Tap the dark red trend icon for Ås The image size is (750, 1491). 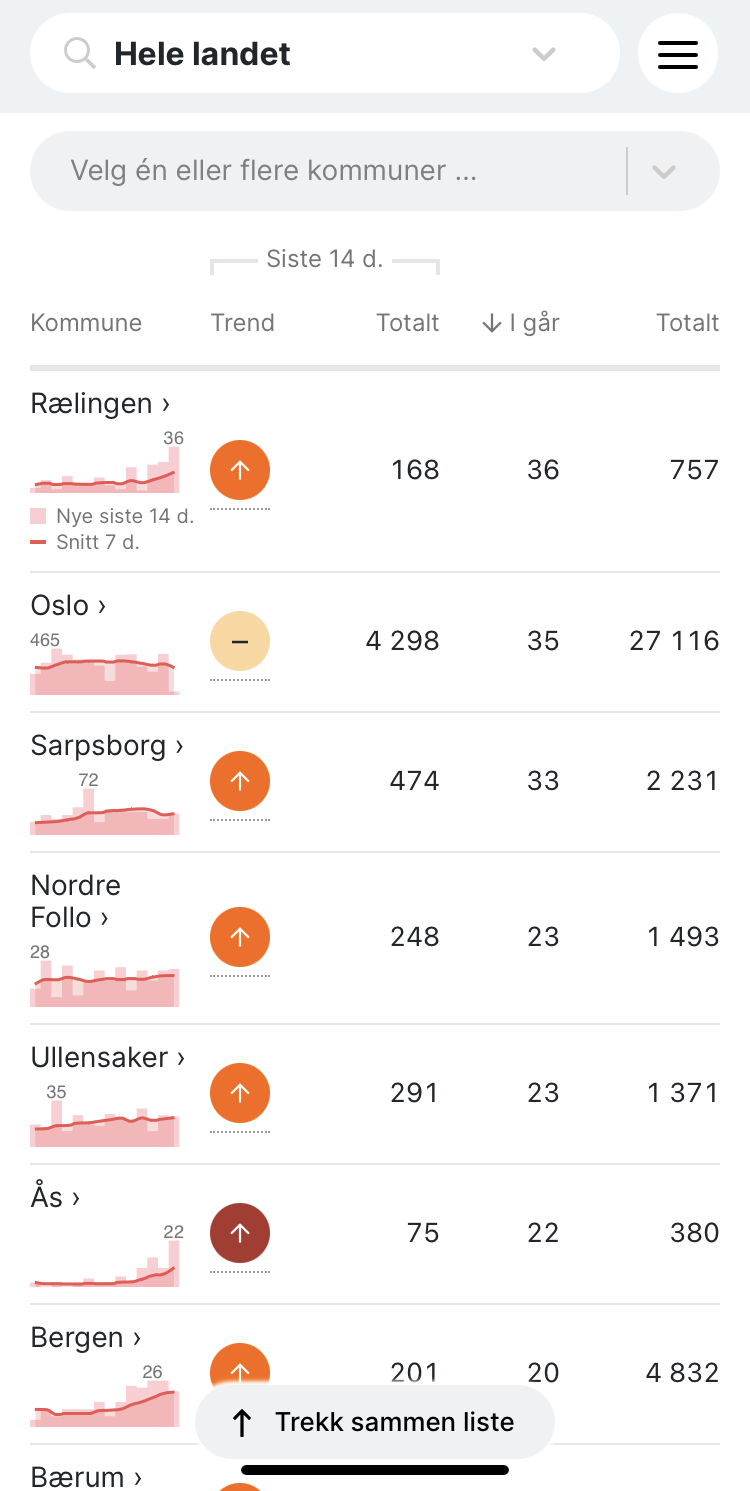coord(240,1233)
